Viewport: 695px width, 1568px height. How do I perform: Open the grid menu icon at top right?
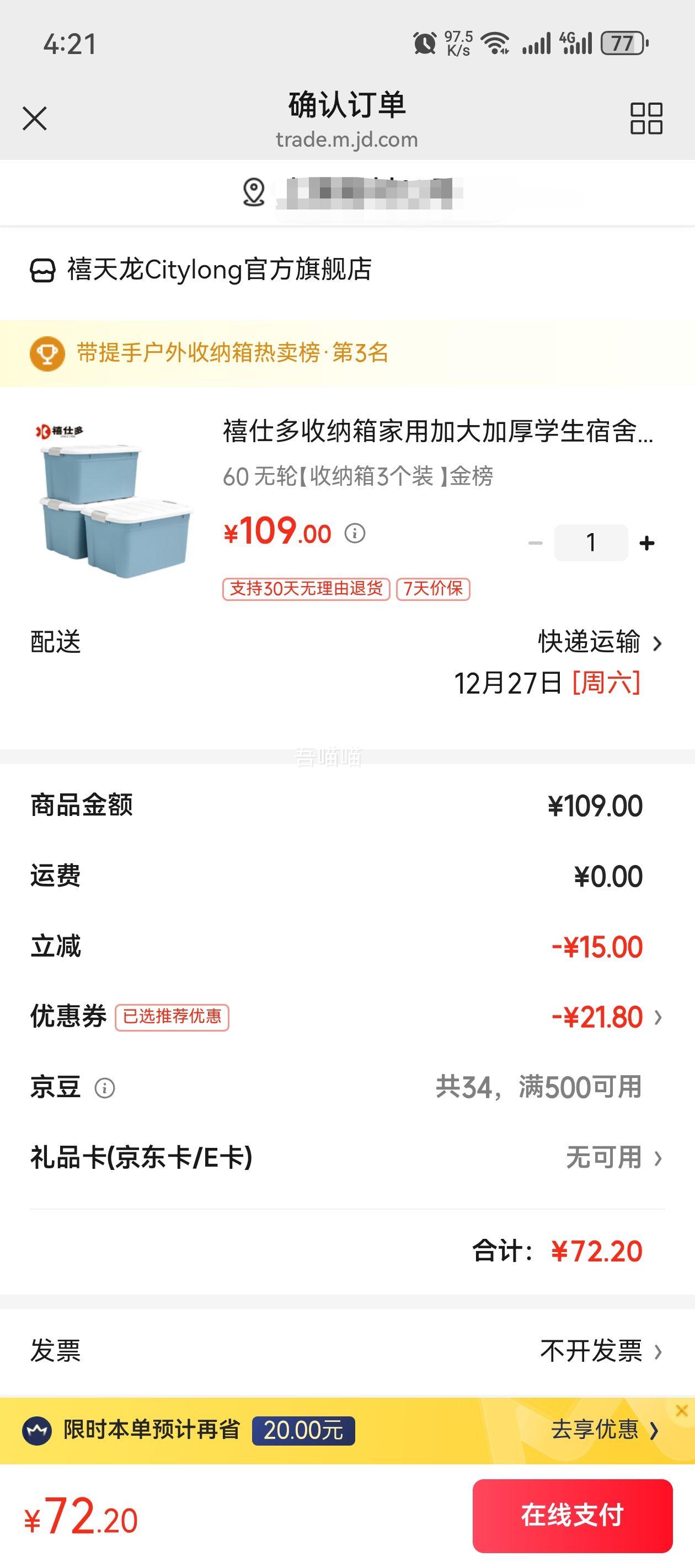(x=646, y=119)
